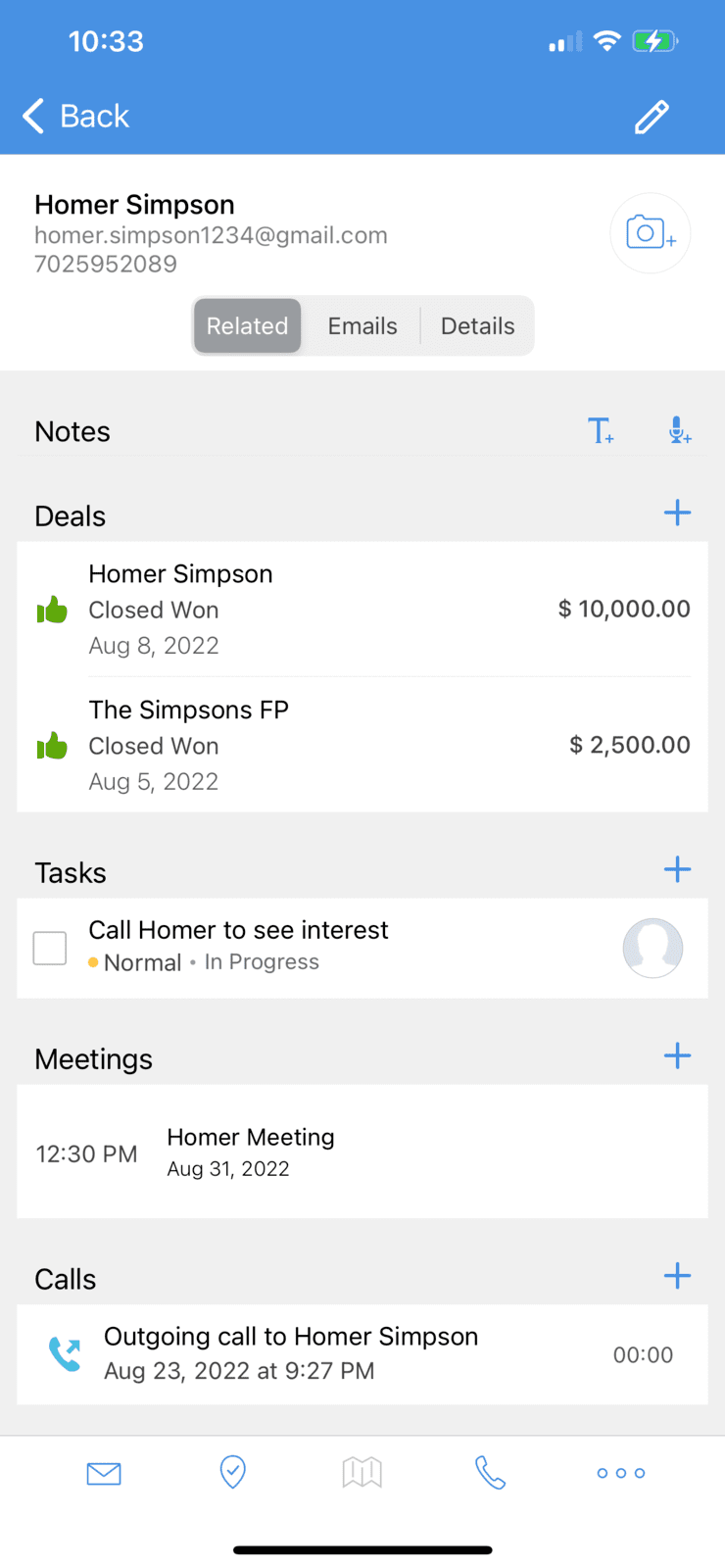
Task: Edit the contact with the pencil icon
Action: pyautogui.click(x=652, y=117)
